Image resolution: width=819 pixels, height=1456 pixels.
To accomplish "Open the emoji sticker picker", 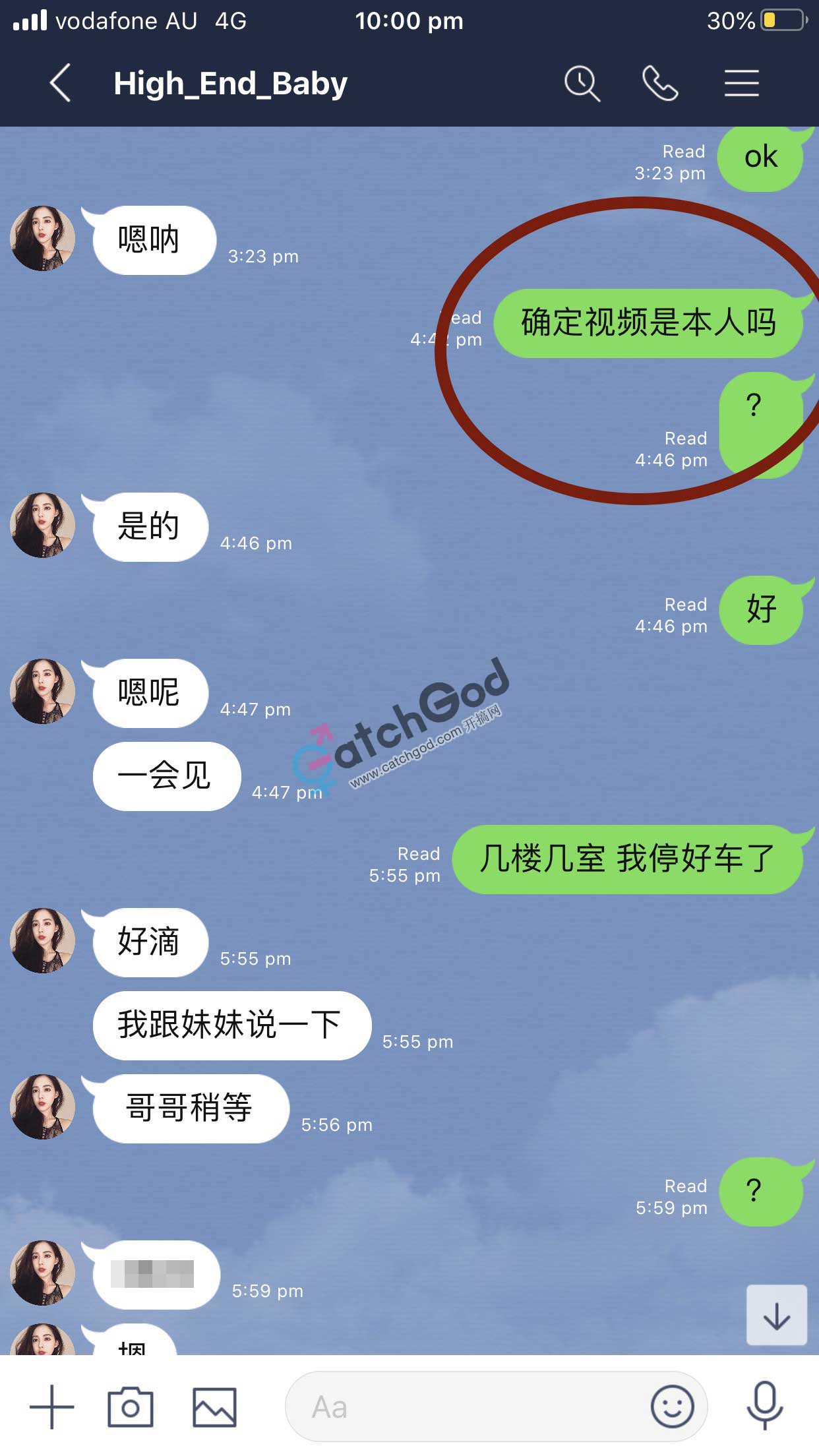I will point(672,1407).
